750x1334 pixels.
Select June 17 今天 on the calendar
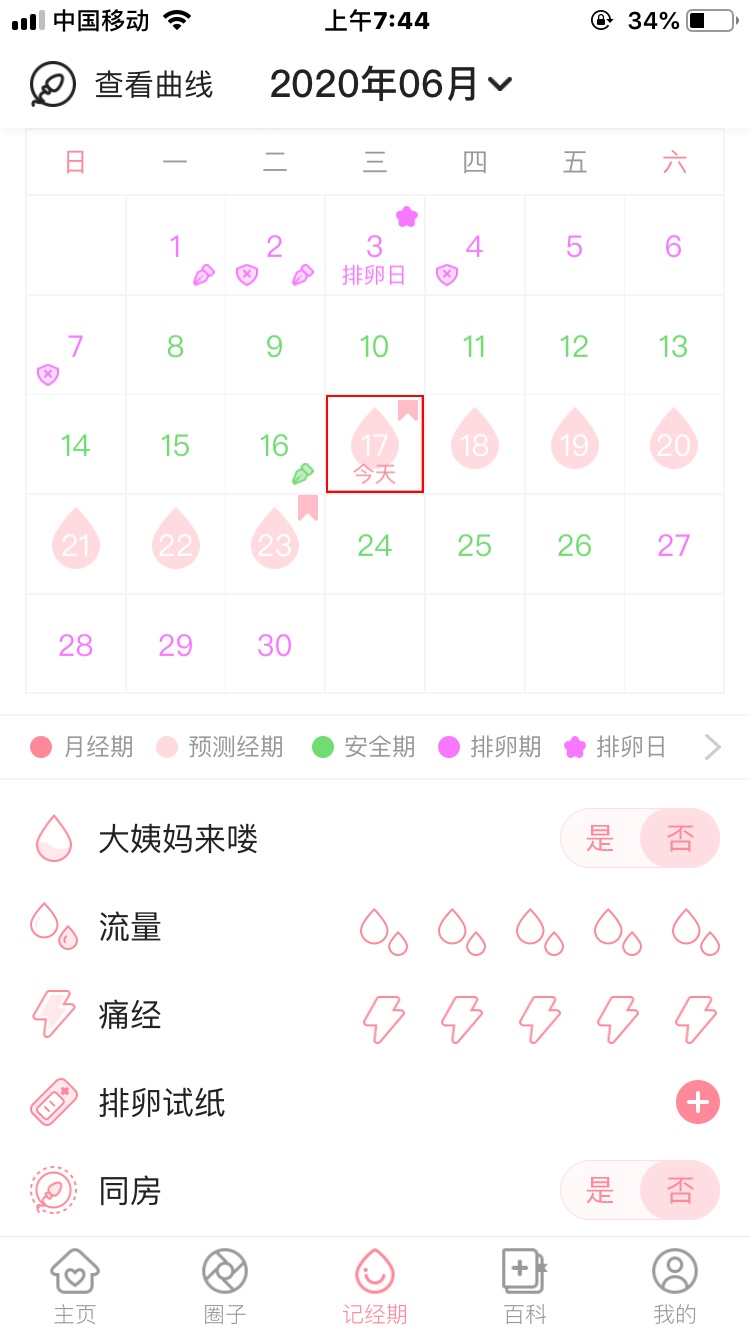(374, 445)
